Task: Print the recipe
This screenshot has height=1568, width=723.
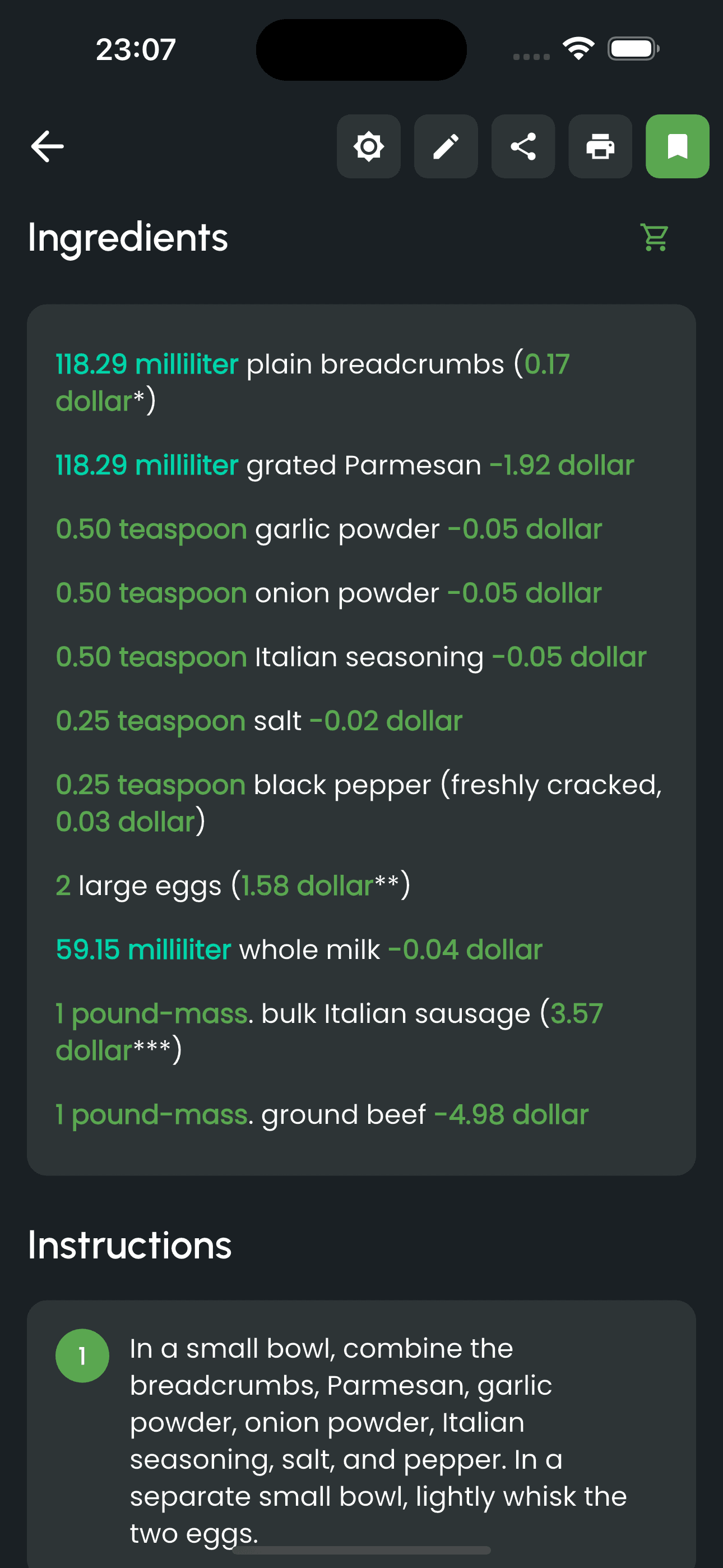Action: click(x=600, y=146)
